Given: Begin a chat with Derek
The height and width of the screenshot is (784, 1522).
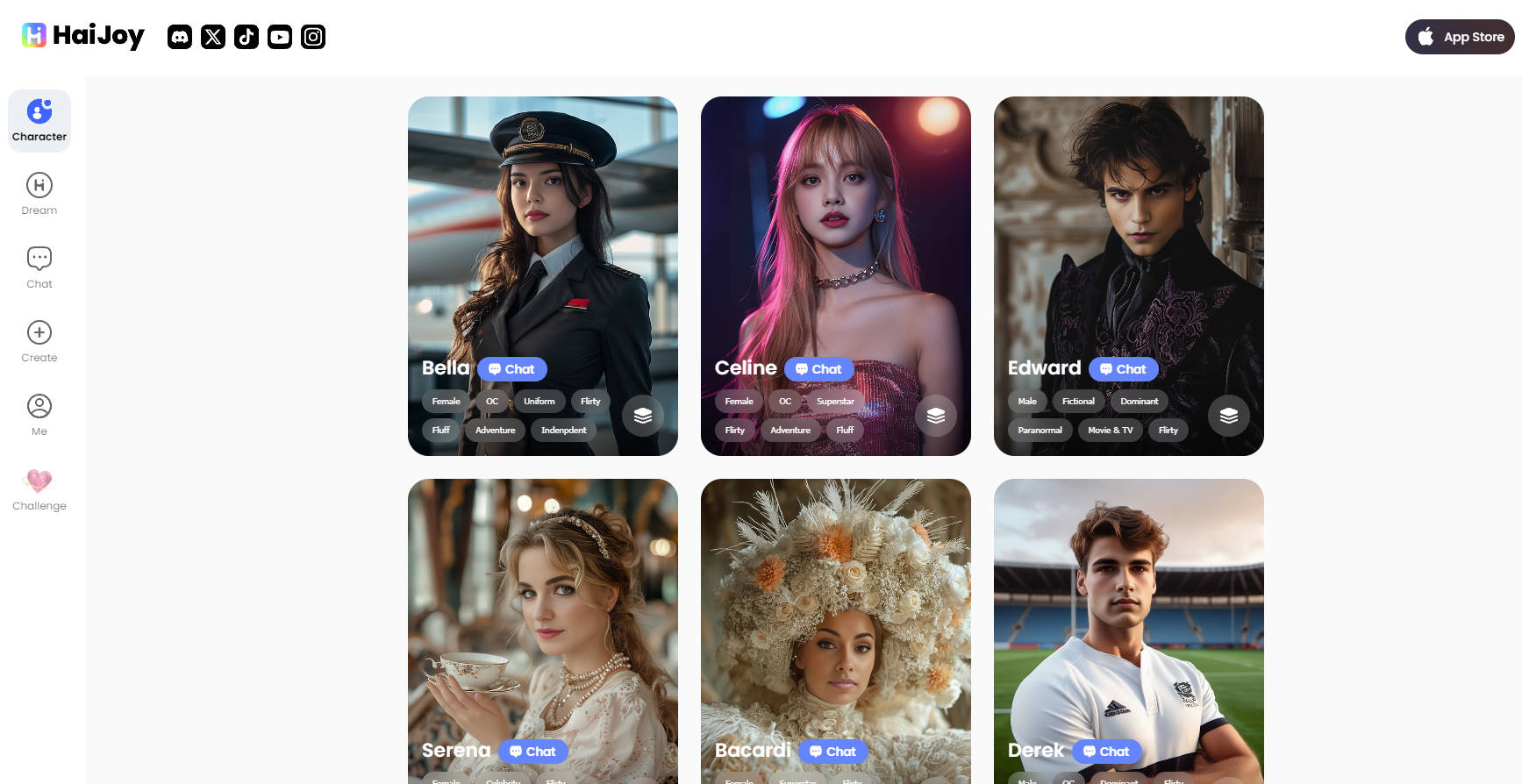Looking at the screenshot, I should click(x=1107, y=752).
